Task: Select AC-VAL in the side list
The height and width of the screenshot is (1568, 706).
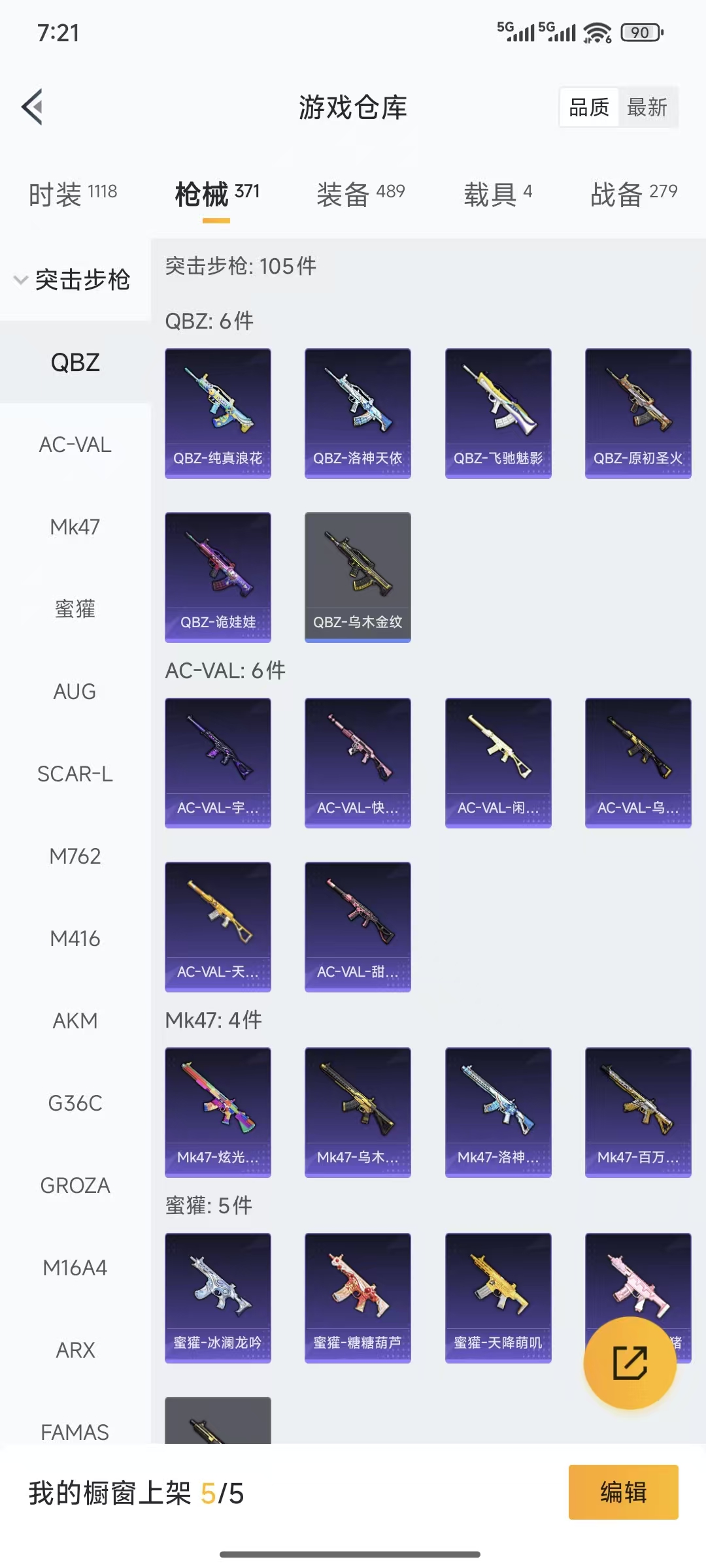Action: (75, 445)
